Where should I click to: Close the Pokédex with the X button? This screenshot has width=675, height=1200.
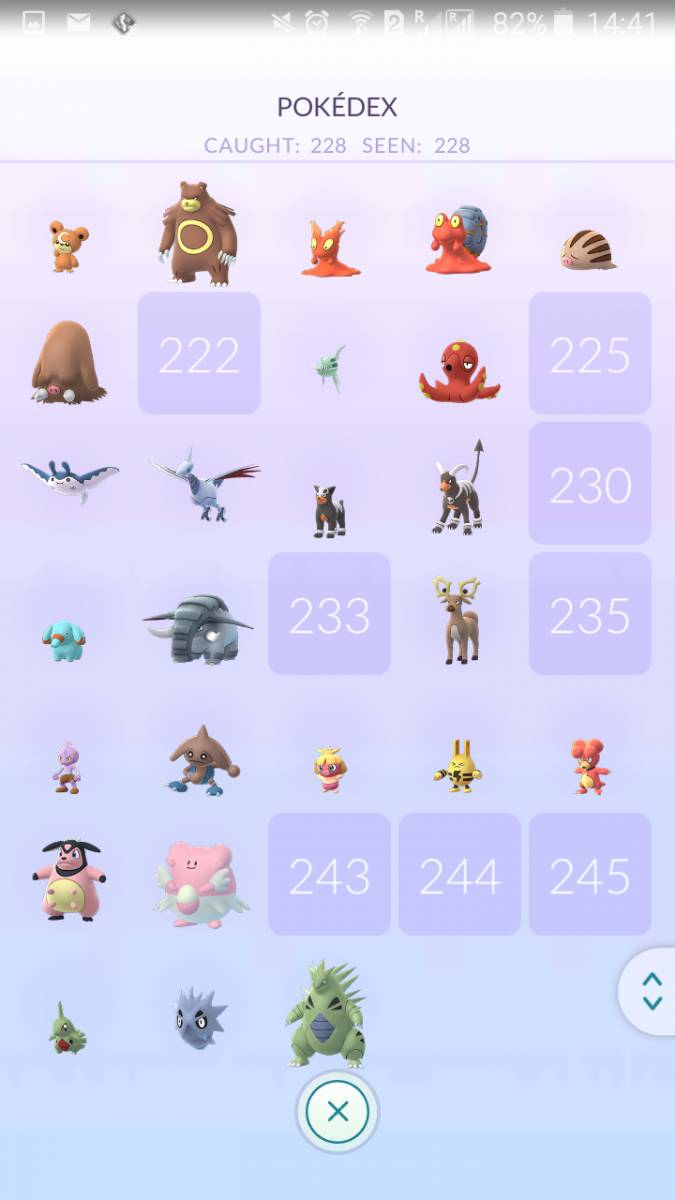click(337, 1111)
